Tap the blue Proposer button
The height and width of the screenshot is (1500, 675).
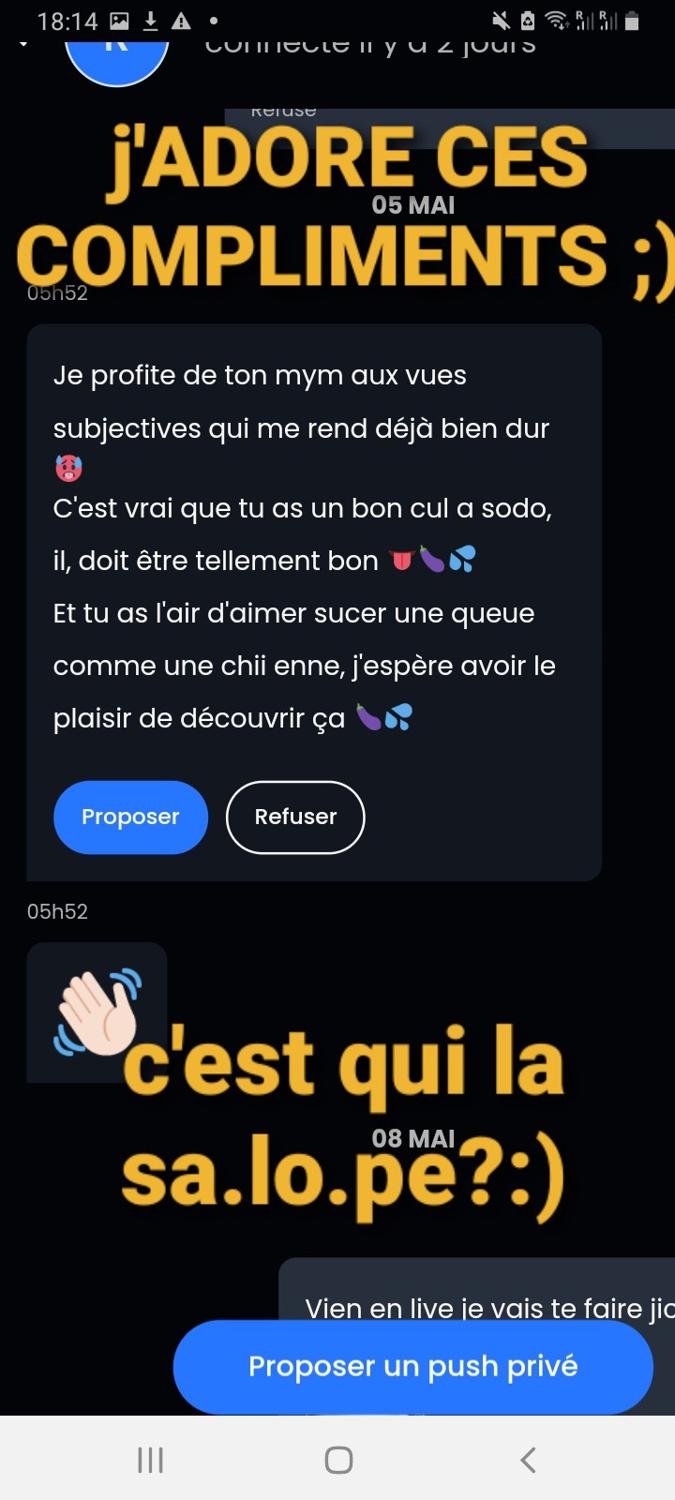pos(130,817)
